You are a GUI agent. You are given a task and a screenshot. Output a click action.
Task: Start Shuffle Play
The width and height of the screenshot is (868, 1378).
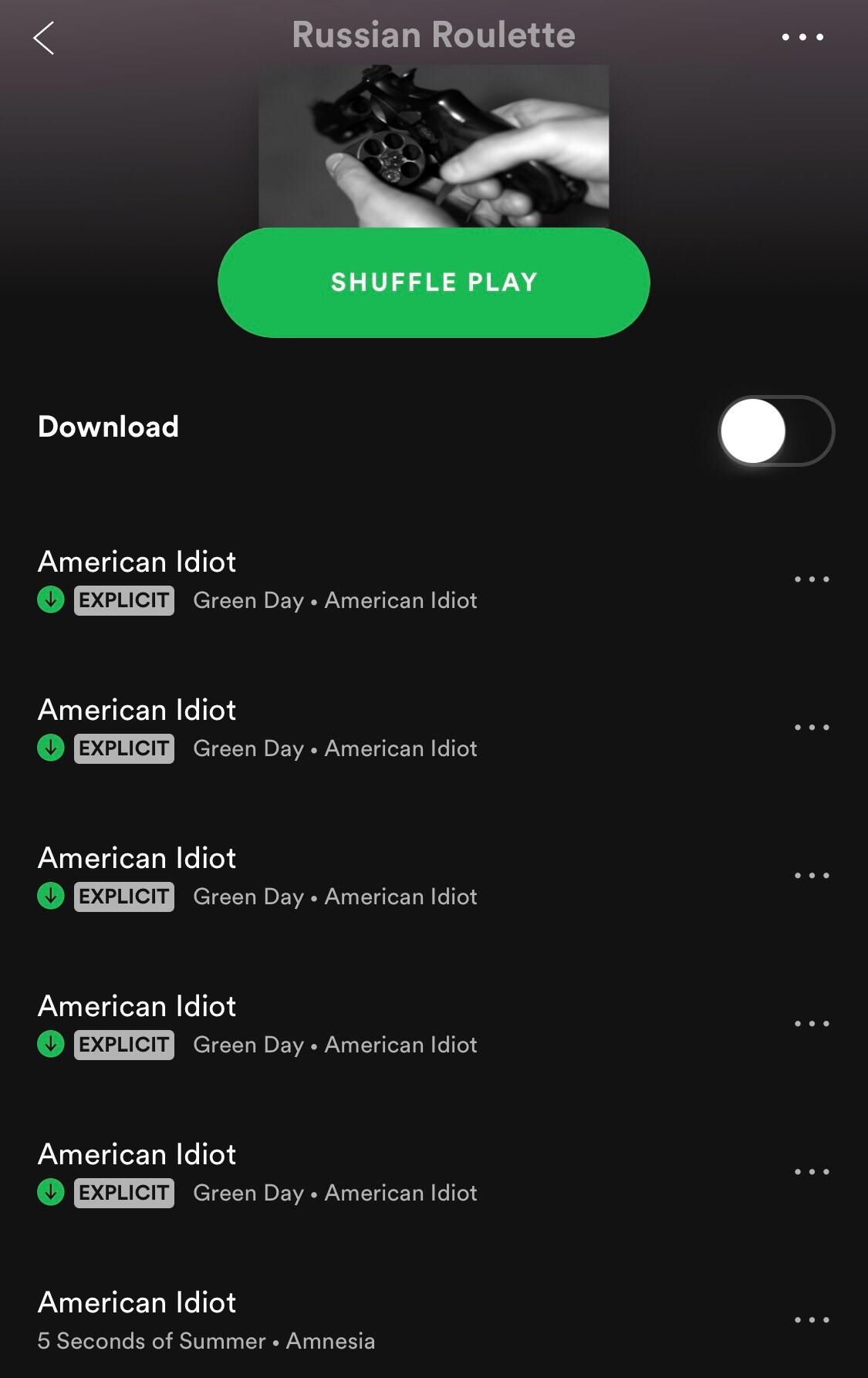coord(434,282)
